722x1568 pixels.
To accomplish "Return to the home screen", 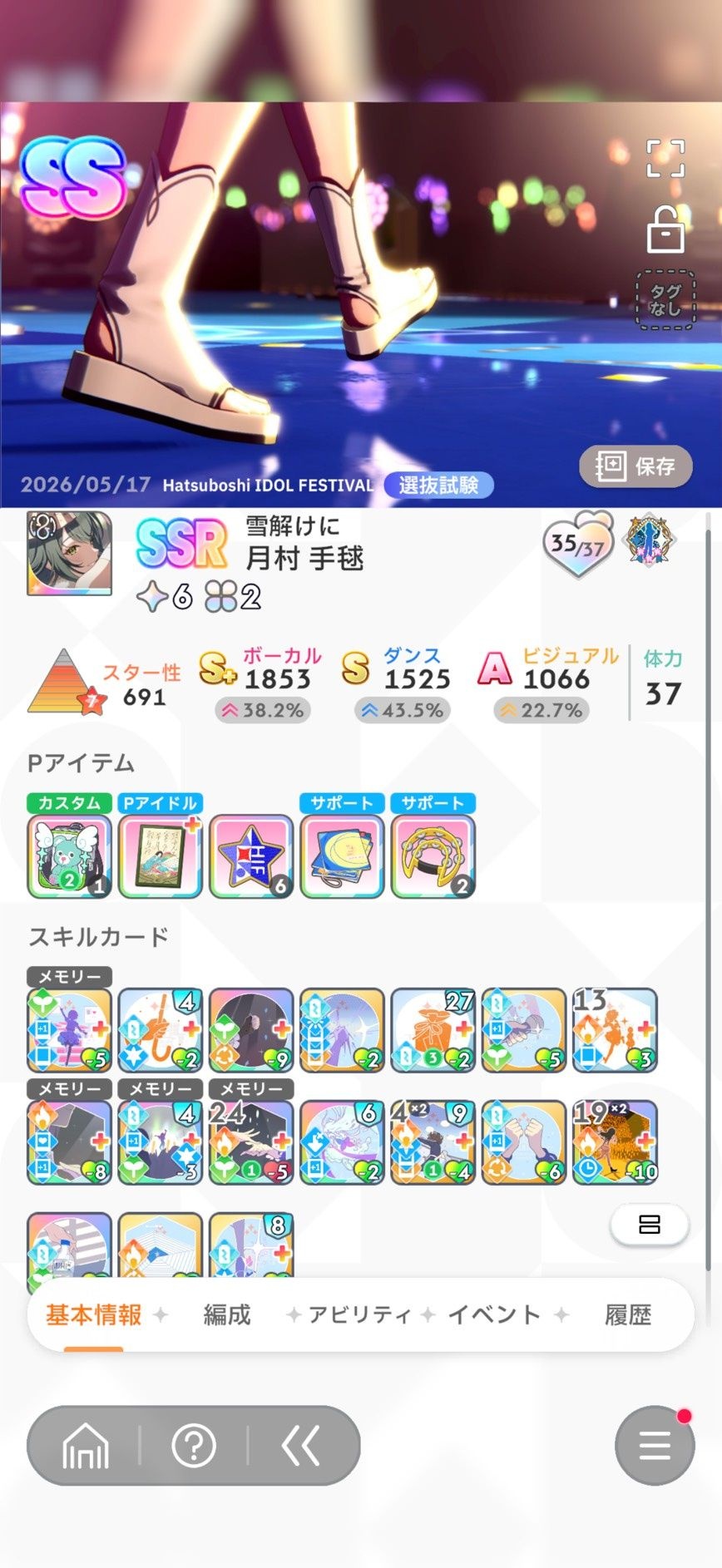I will [86, 1446].
